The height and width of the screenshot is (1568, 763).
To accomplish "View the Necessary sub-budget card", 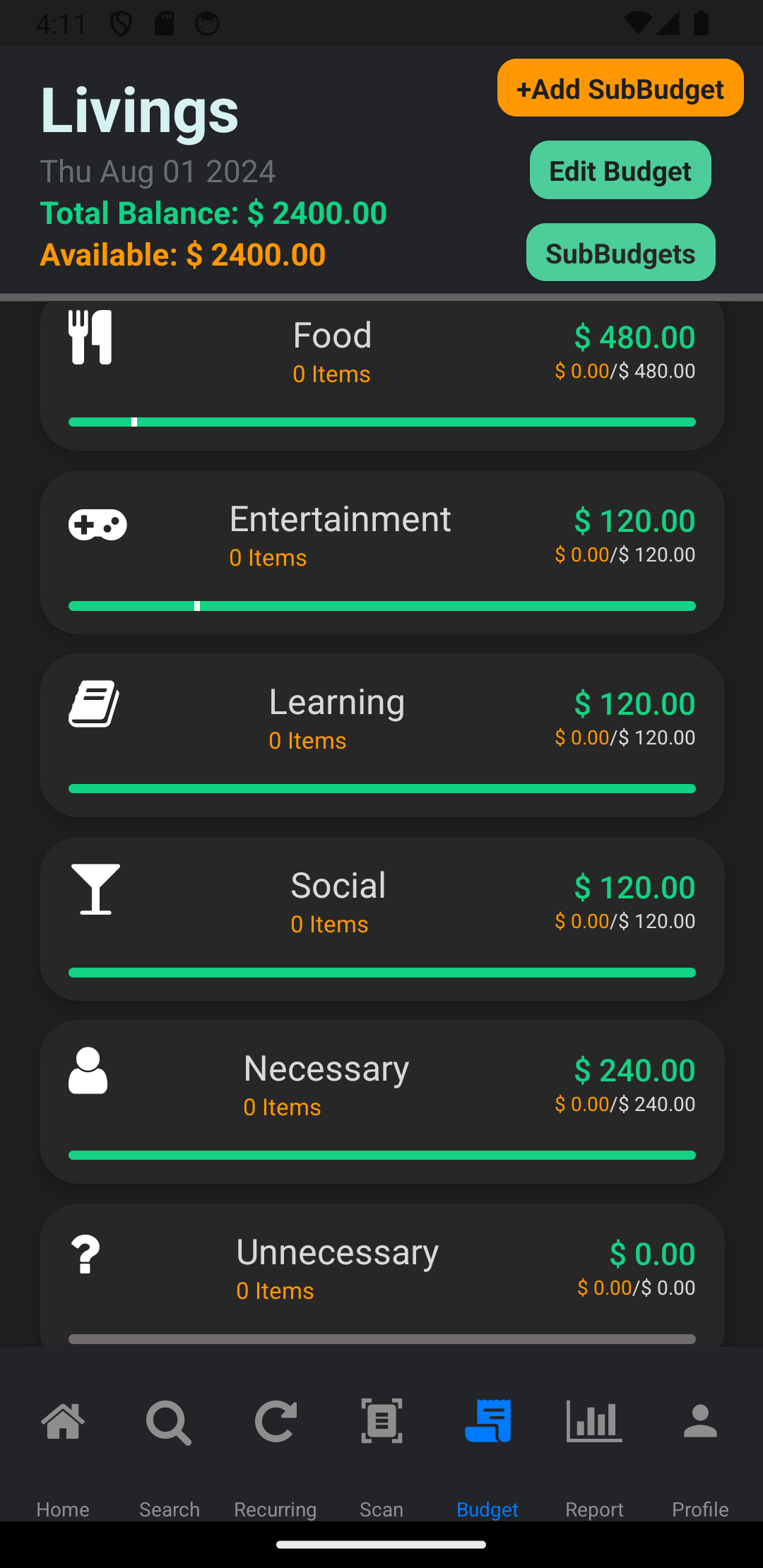I will 382,1102.
